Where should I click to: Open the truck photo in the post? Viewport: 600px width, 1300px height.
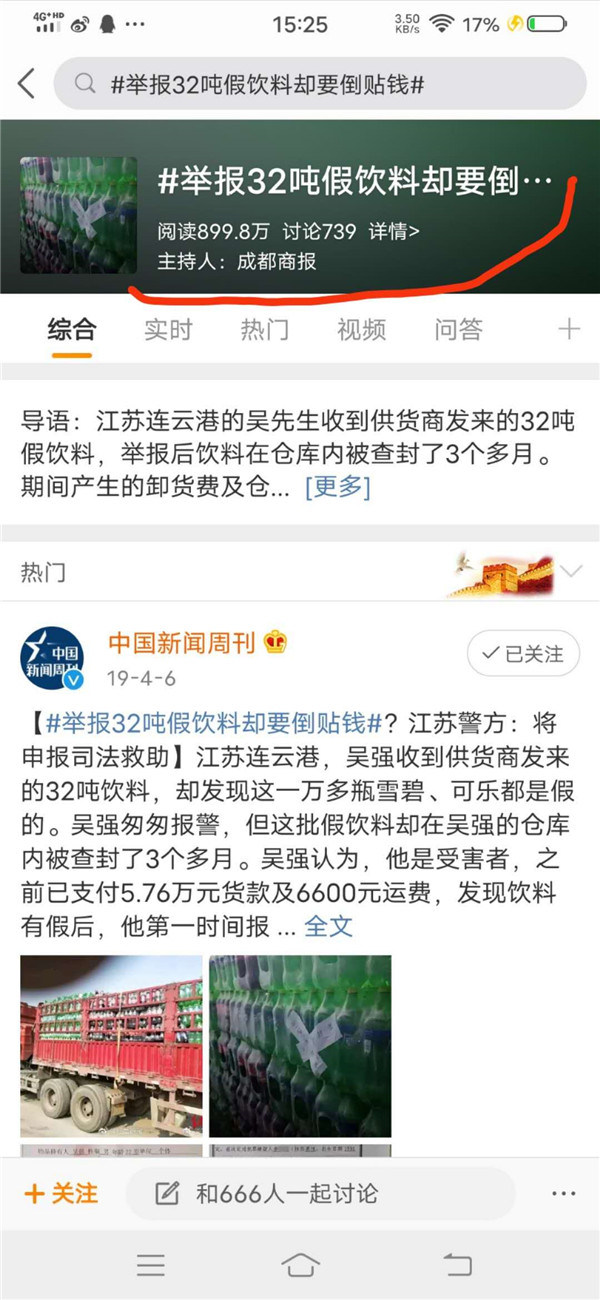(110, 1045)
